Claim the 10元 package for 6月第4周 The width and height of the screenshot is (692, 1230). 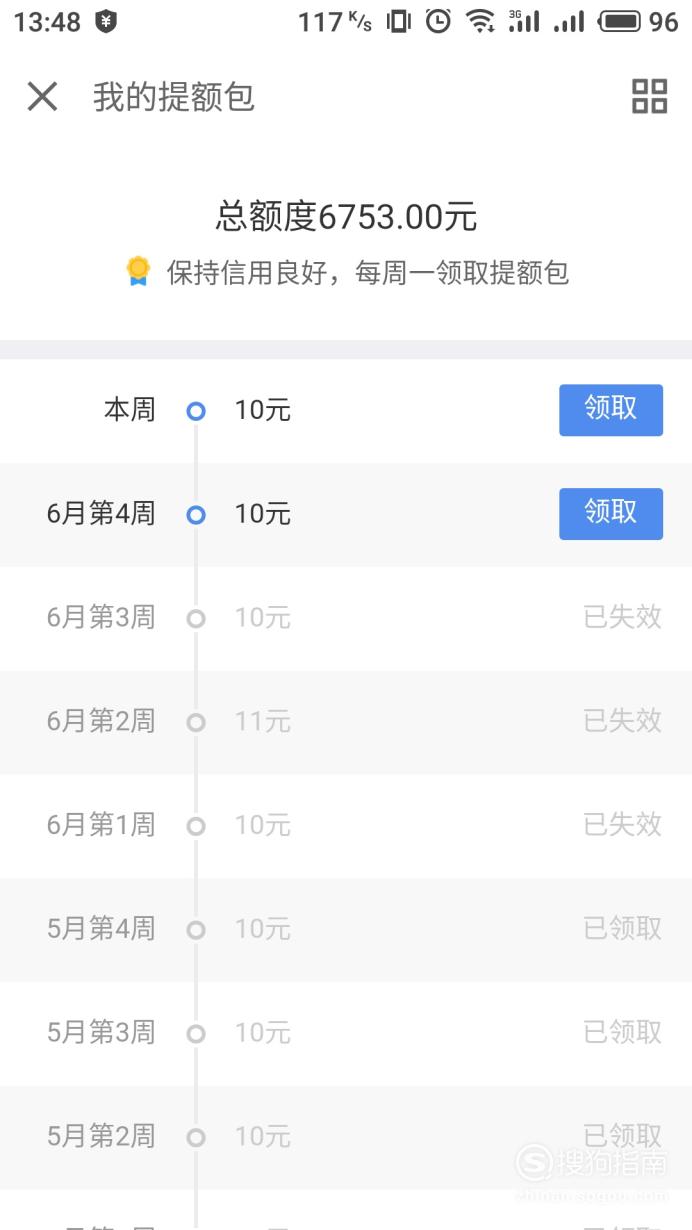click(610, 514)
